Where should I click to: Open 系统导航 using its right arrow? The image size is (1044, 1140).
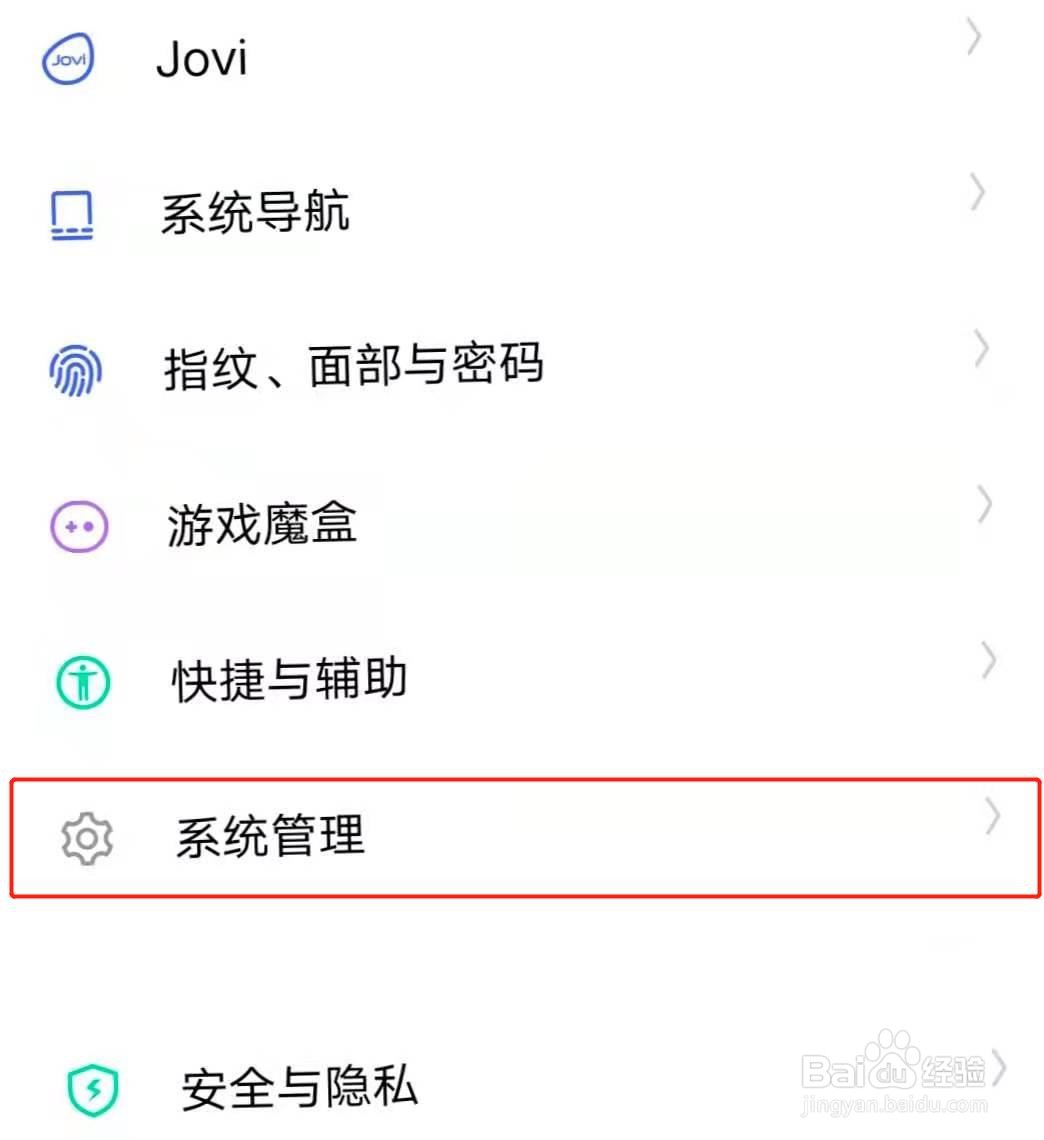[x=977, y=193]
